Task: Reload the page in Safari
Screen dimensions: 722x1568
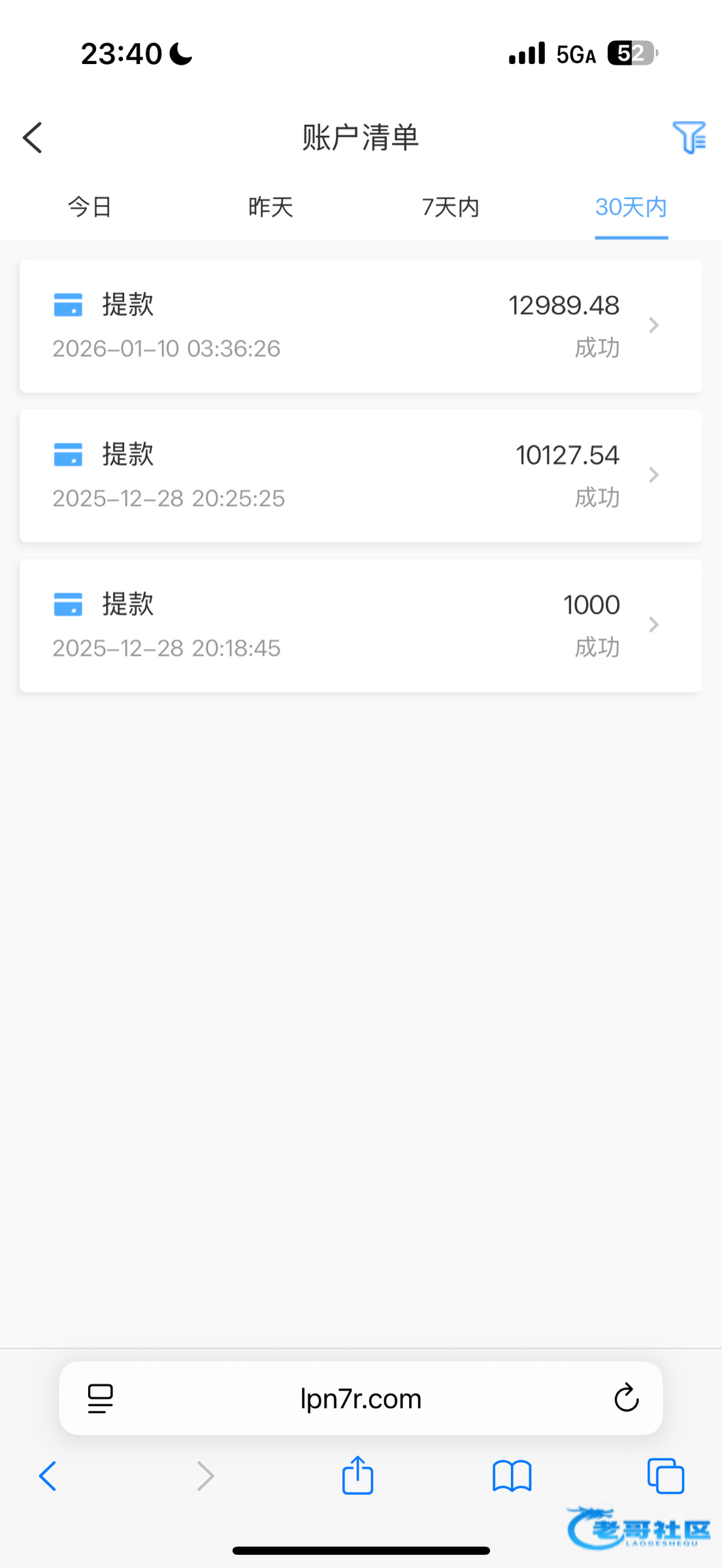Action: [x=626, y=1399]
